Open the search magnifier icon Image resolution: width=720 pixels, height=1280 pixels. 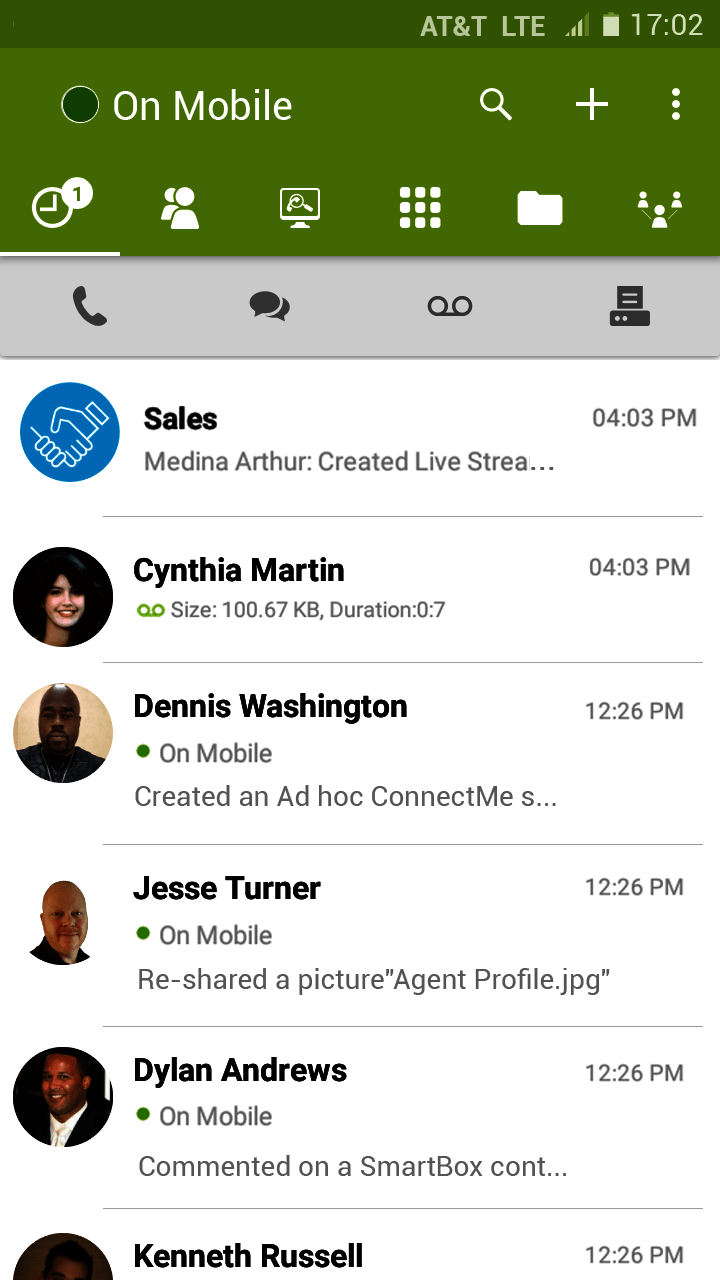[x=495, y=104]
